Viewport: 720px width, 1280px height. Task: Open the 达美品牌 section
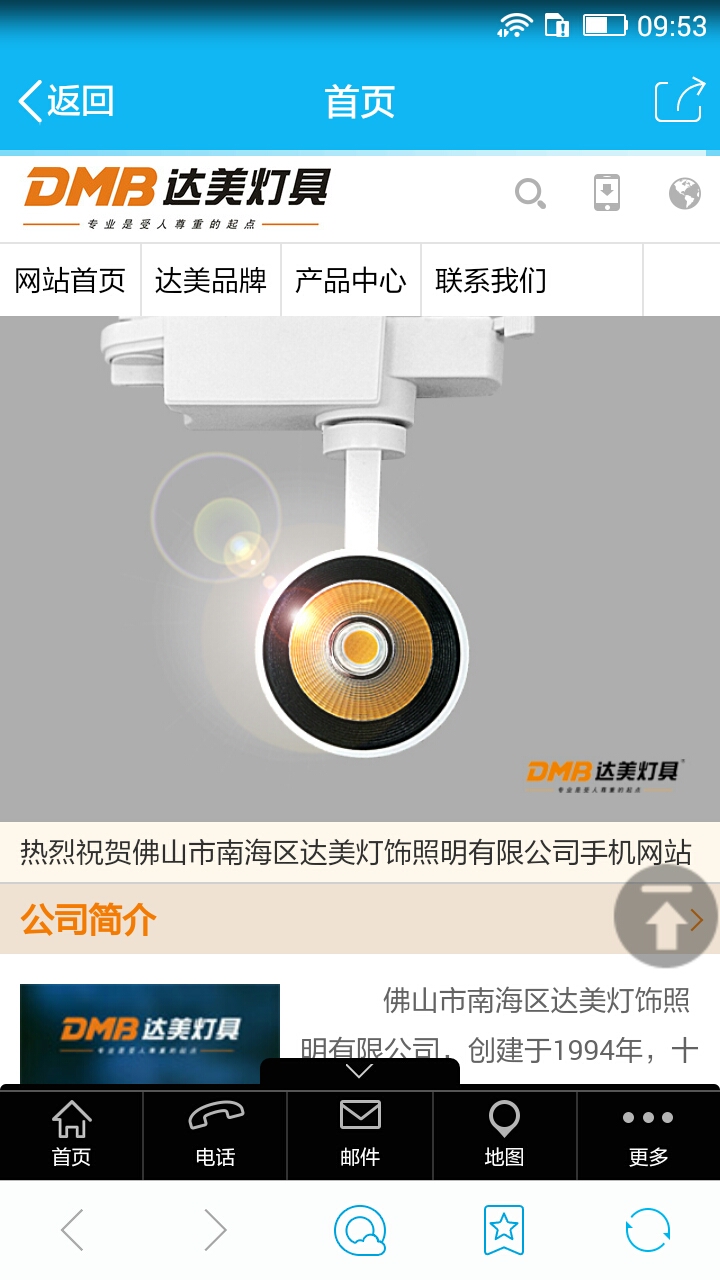[211, 281]
